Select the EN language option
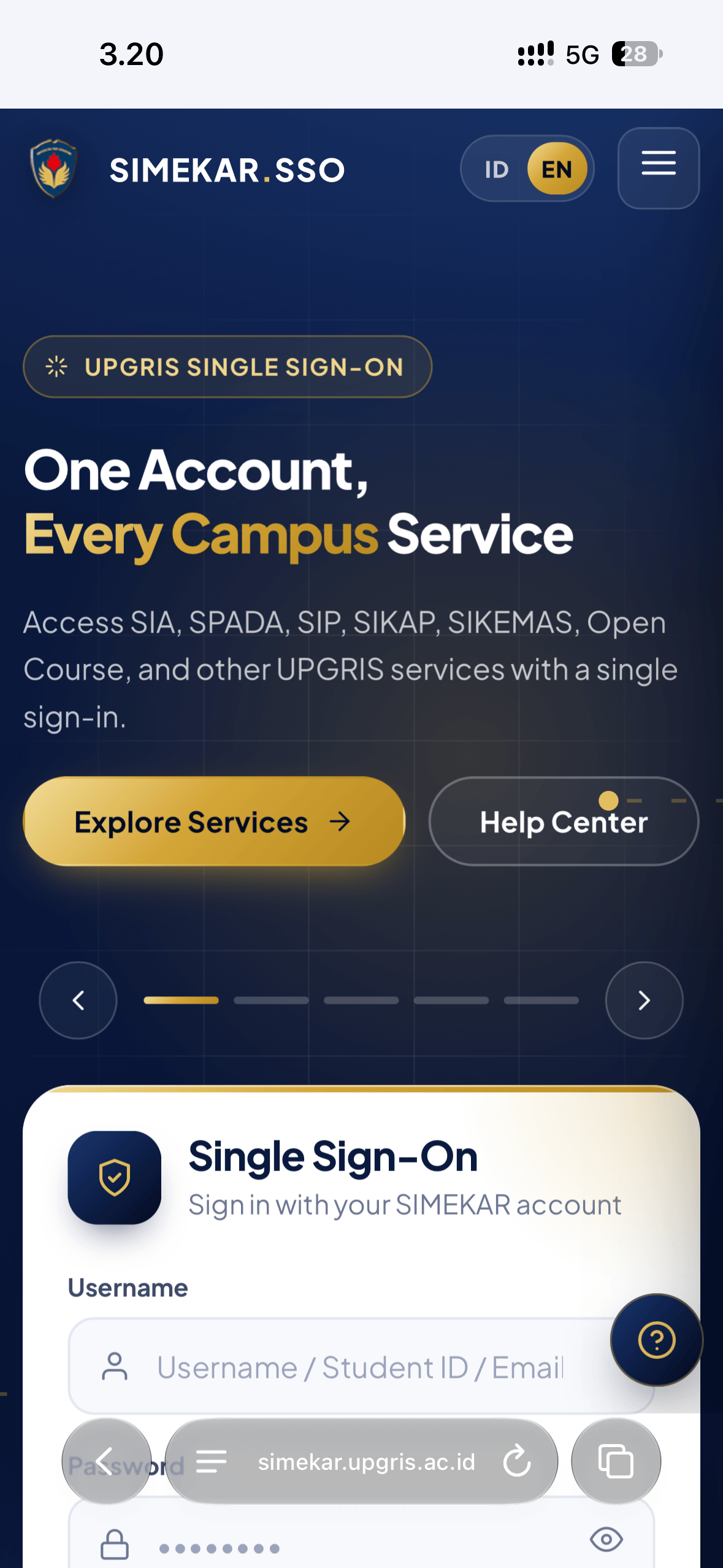The height and width of the screenshot is (1568, 723). [557, 169]
